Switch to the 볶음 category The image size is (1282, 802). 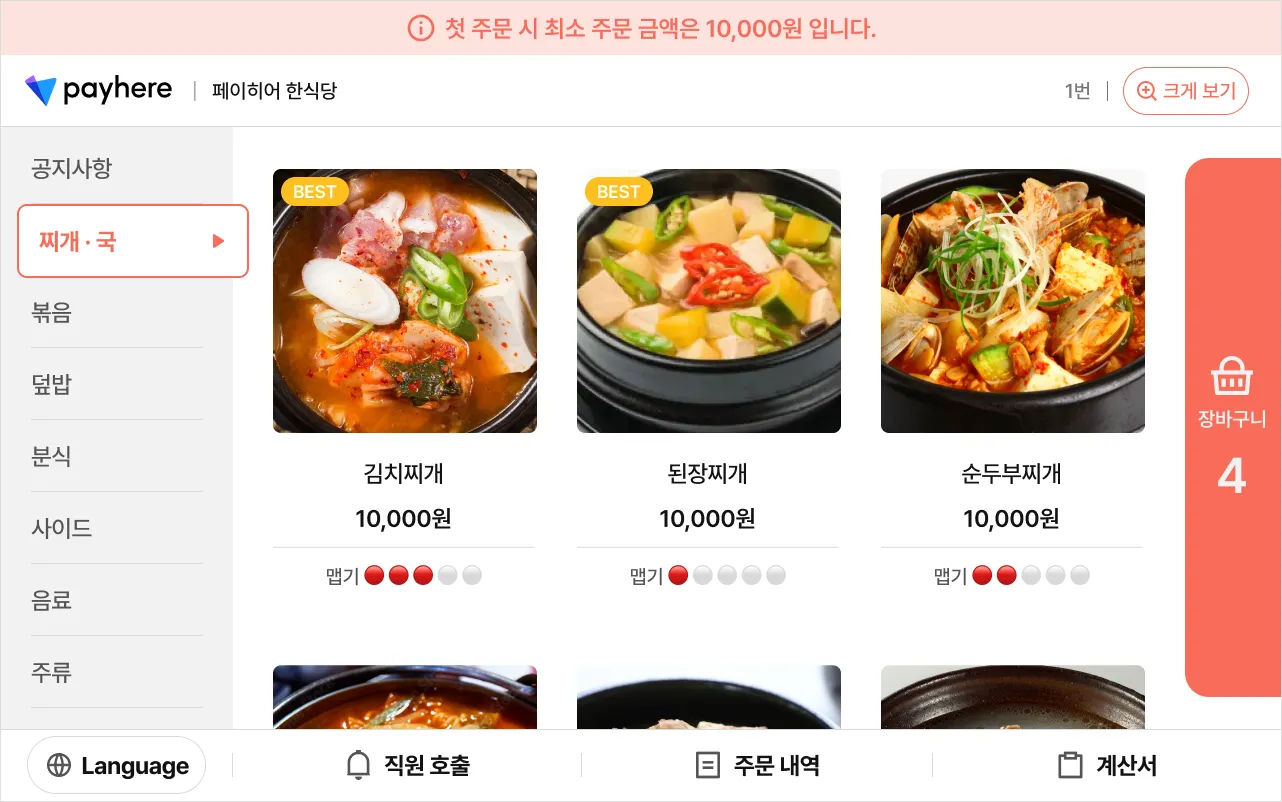click(x=52, y=313)
